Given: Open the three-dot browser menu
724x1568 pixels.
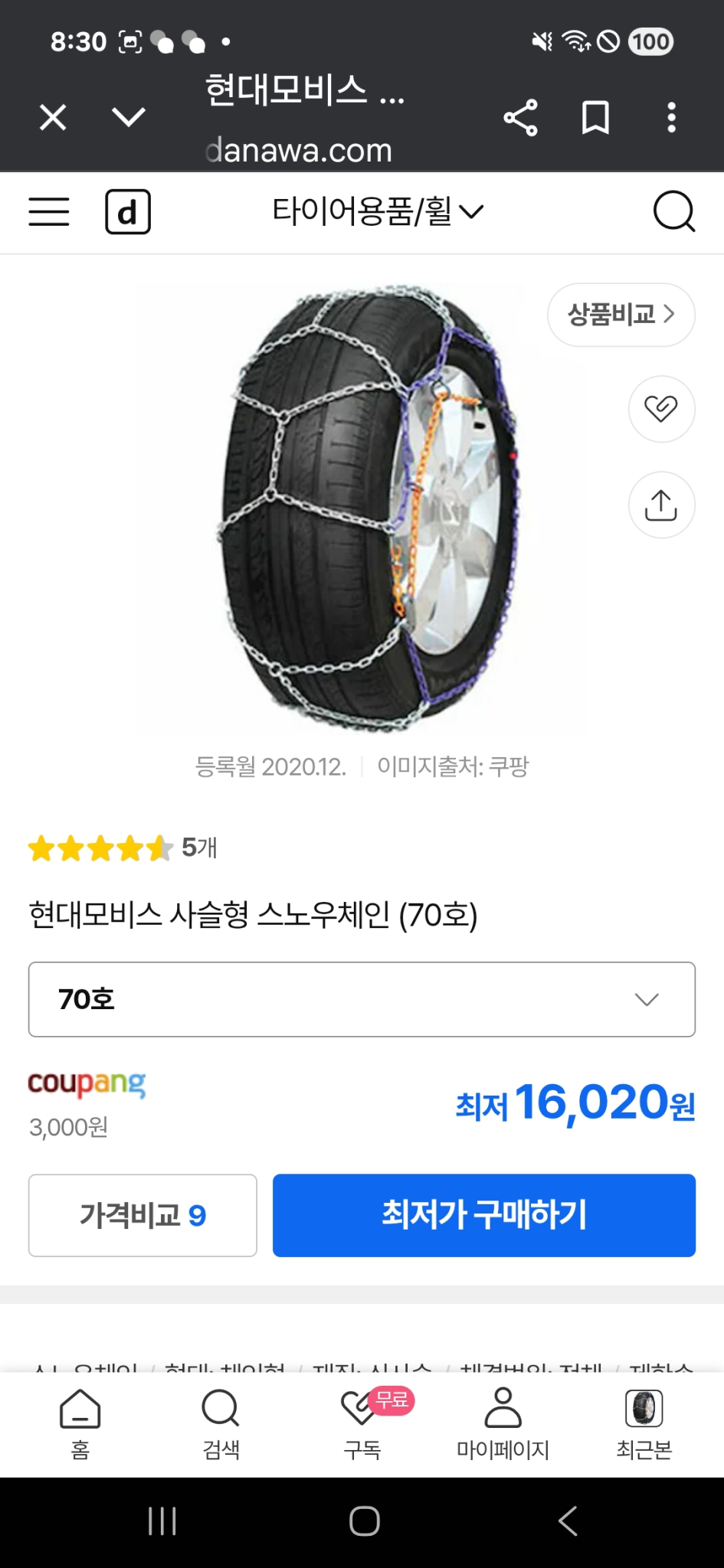Looking at the screenshot, I should click(672, 116).
